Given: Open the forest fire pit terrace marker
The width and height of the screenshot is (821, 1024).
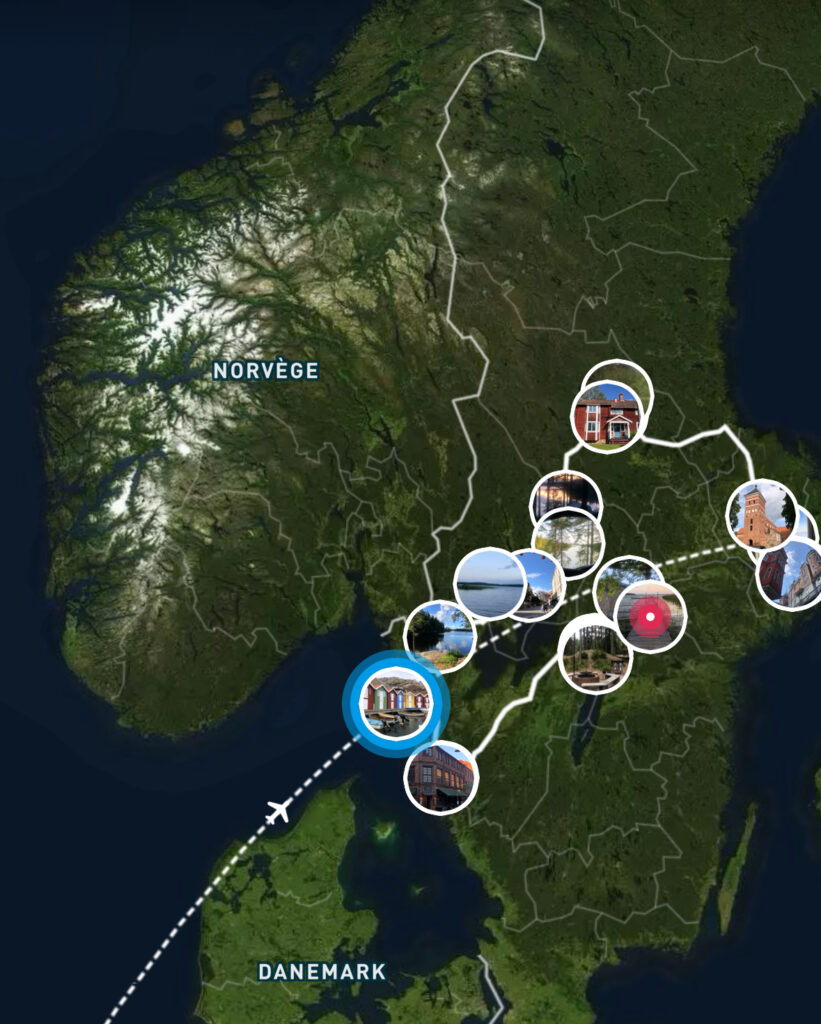Looking at the screenshot, I should 594,656.
